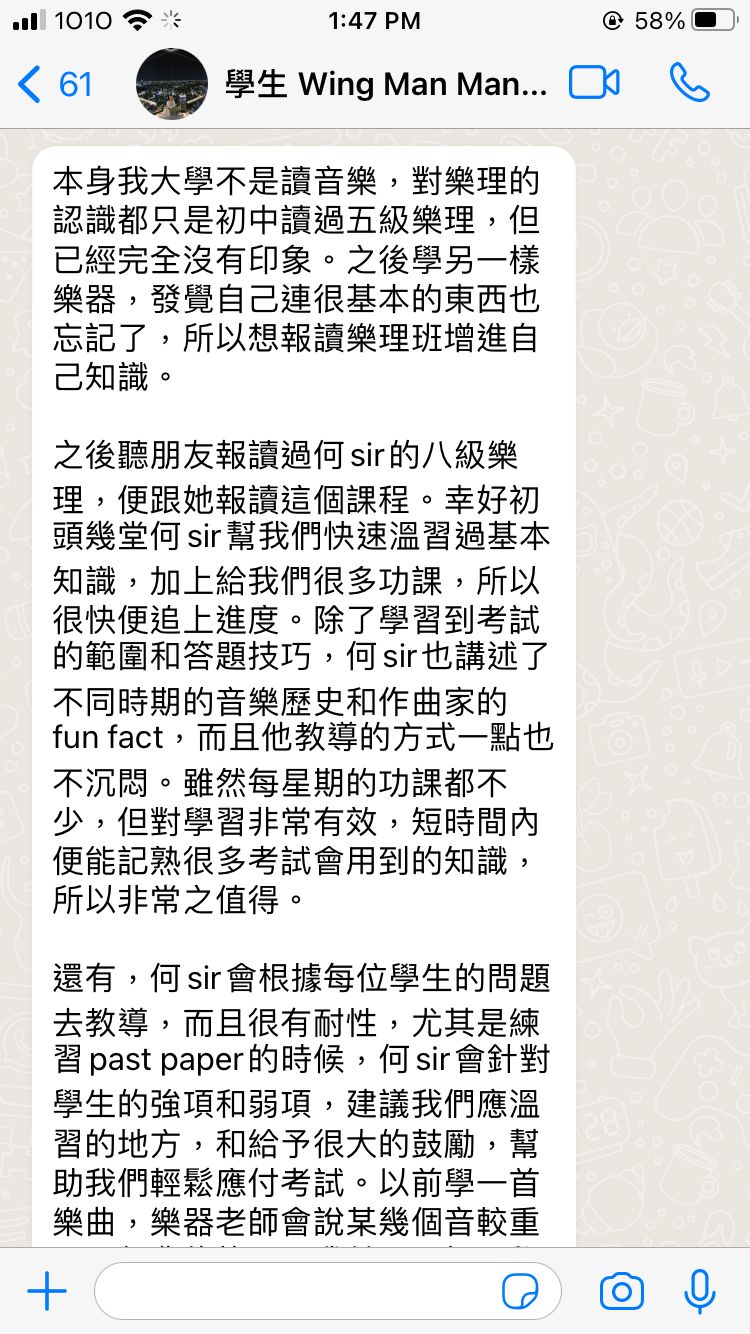Record a voice message with microphone icon

[699, 1291]
